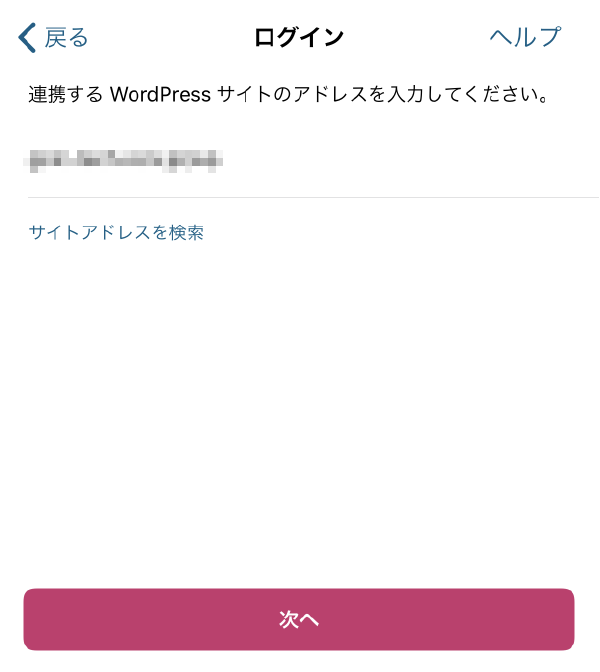Go back with the 戻る button
Viewport: 600px width, 672px height.
coord(54,38)
